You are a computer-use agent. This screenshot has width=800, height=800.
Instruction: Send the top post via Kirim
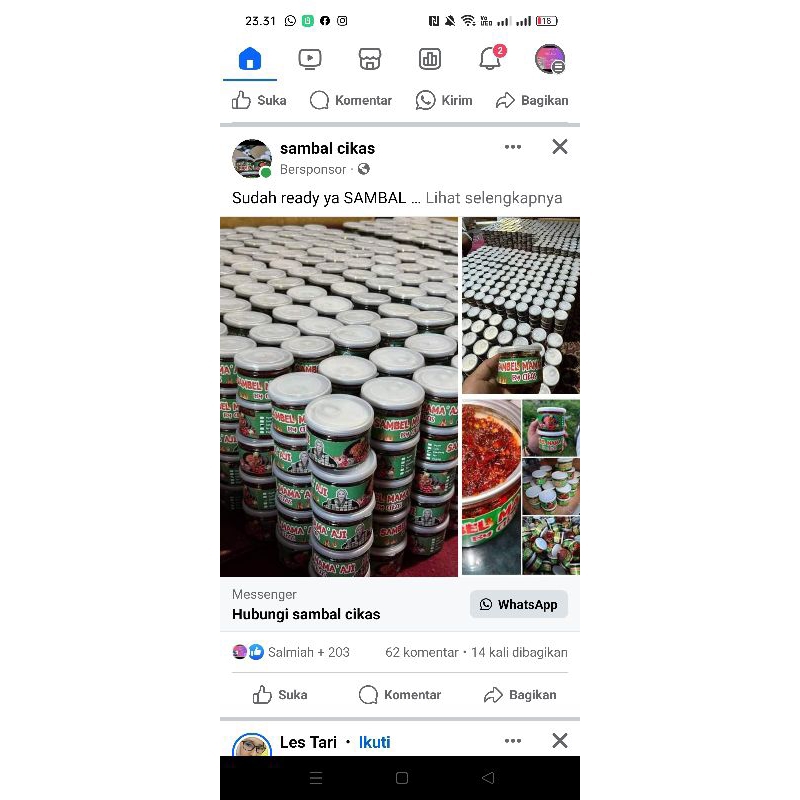(444, 100)
